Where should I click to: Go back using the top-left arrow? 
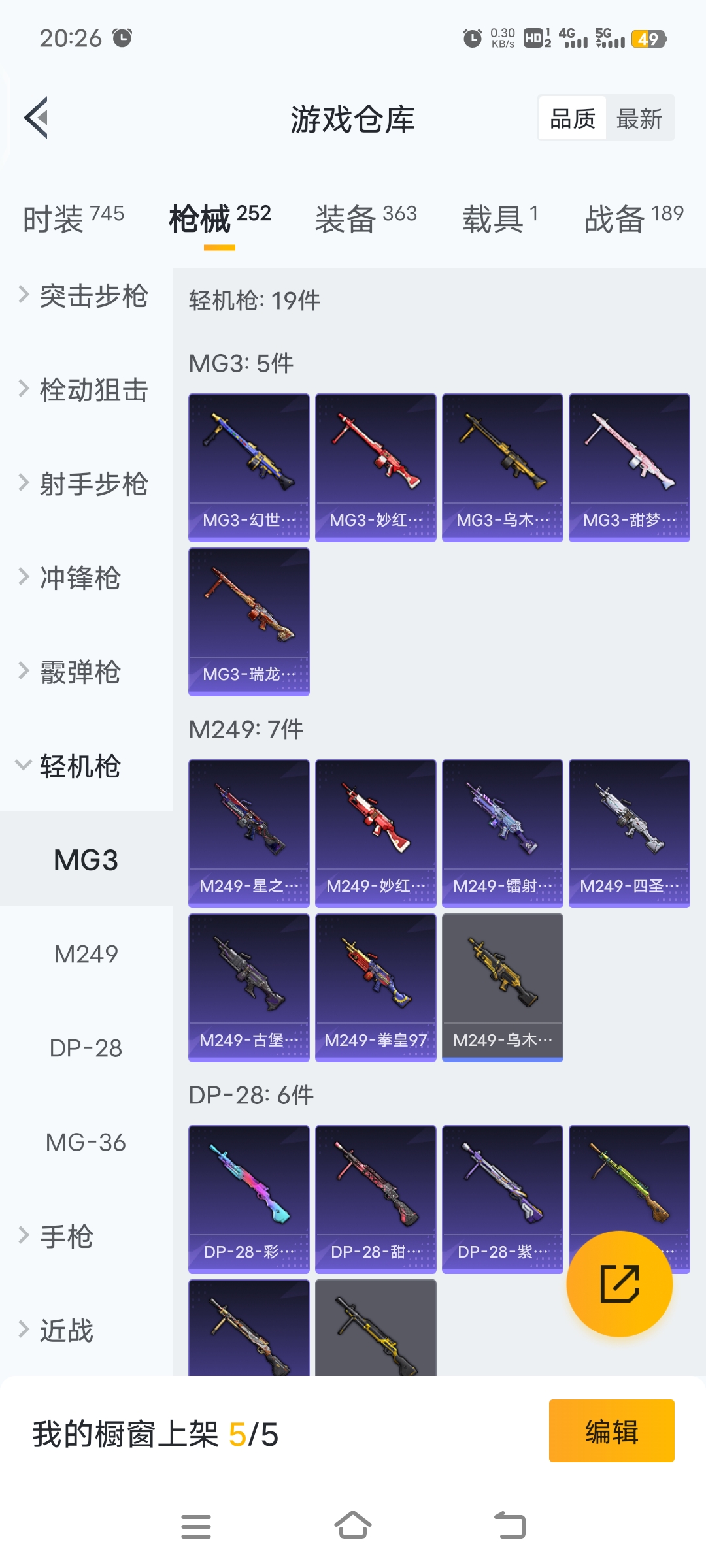pos(37,118)
